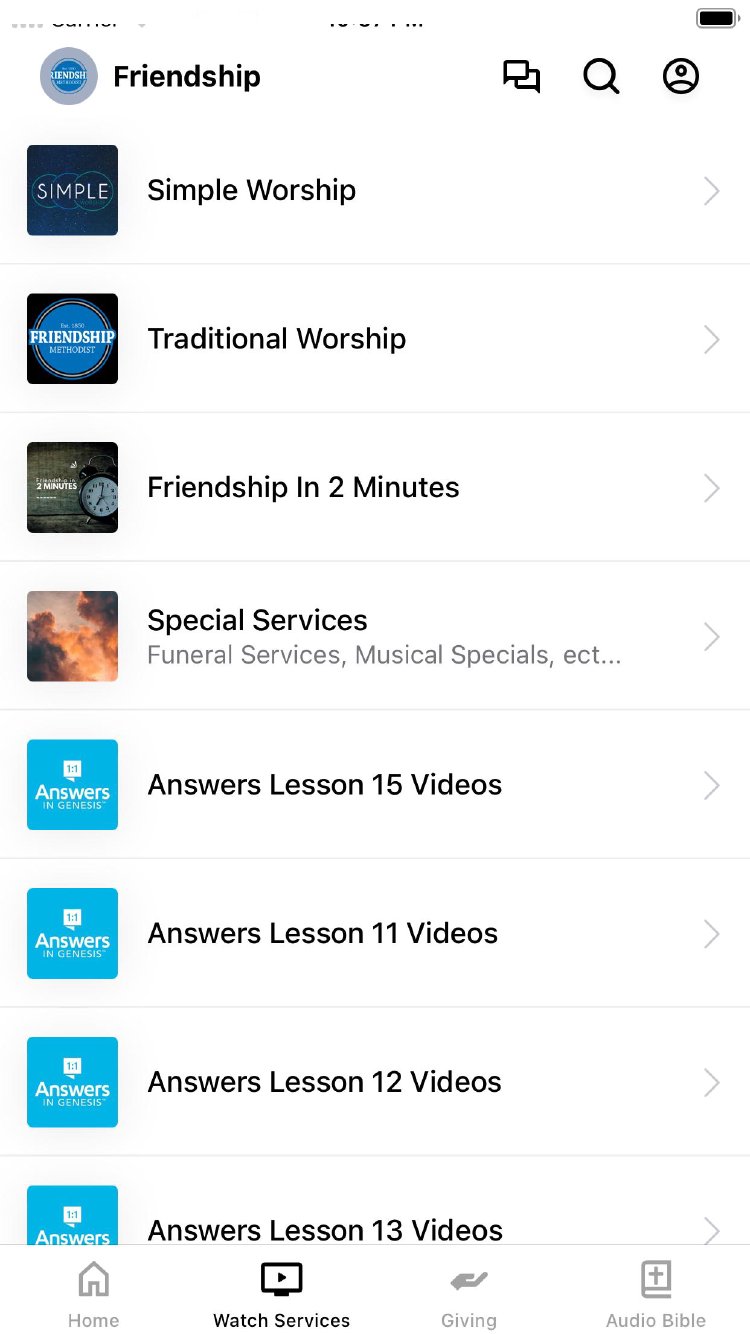View Special Services section

click(x=374, y=636)
